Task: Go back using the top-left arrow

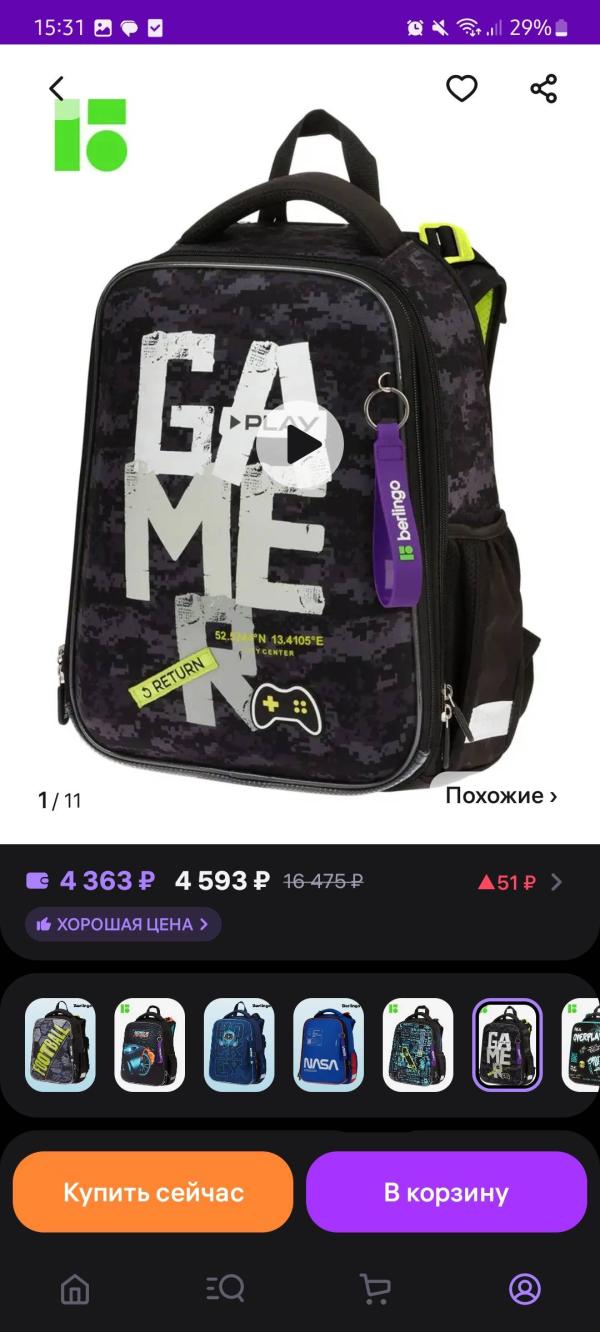Action: coord(56,88)
